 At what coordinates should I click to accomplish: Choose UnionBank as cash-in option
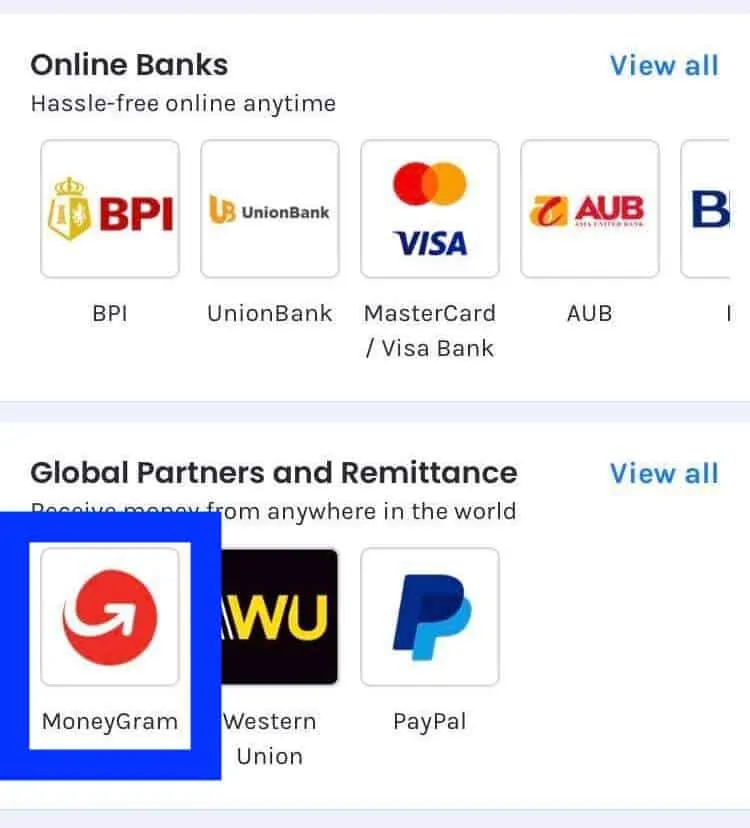pos(270,209)
